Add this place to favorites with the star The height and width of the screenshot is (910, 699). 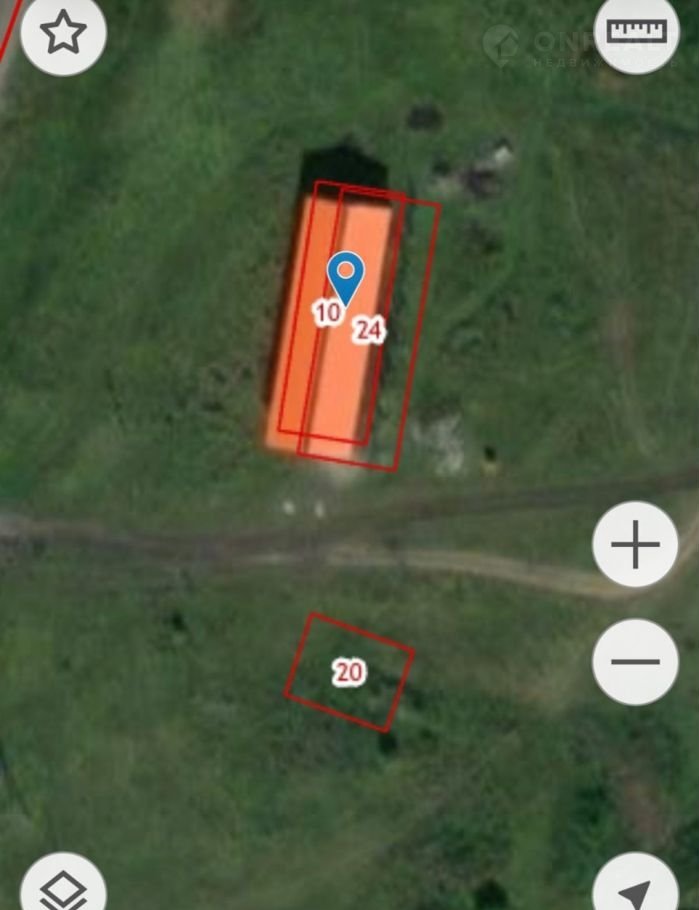coord(63,33)
